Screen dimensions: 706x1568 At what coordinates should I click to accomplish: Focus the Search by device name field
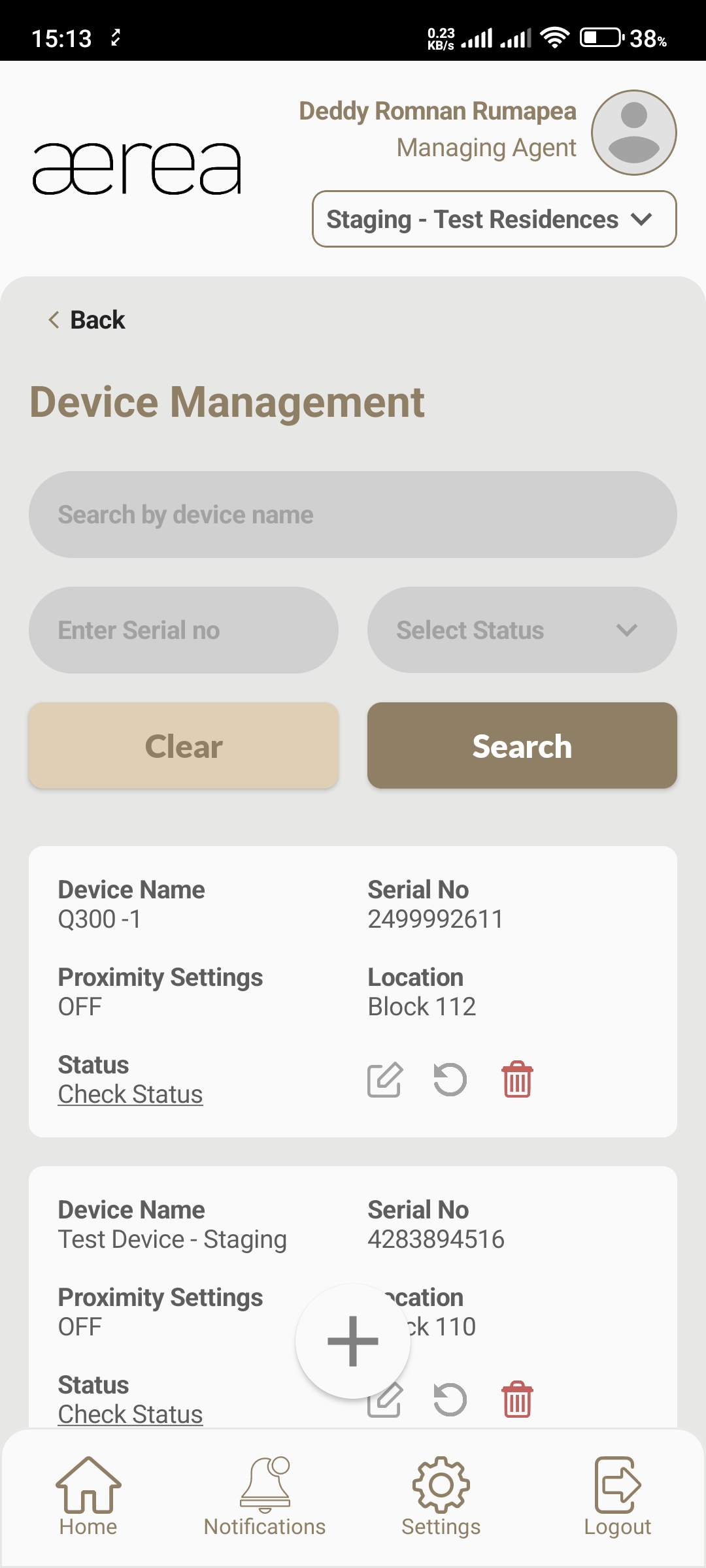[x=352, y=515]
